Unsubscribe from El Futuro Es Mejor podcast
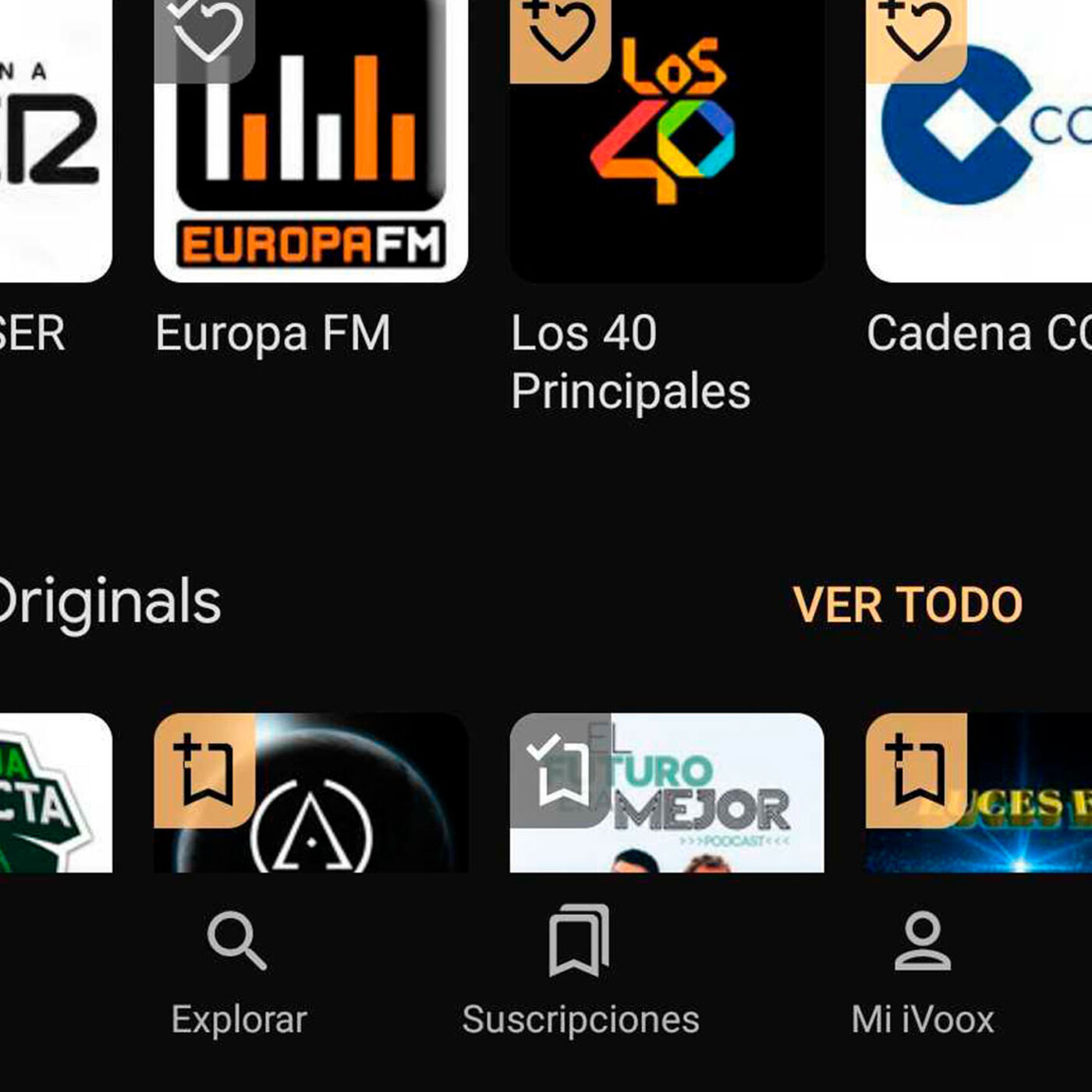Image resolution: width=1092 pixels, height=1092 pixels. tap(559, 769)
